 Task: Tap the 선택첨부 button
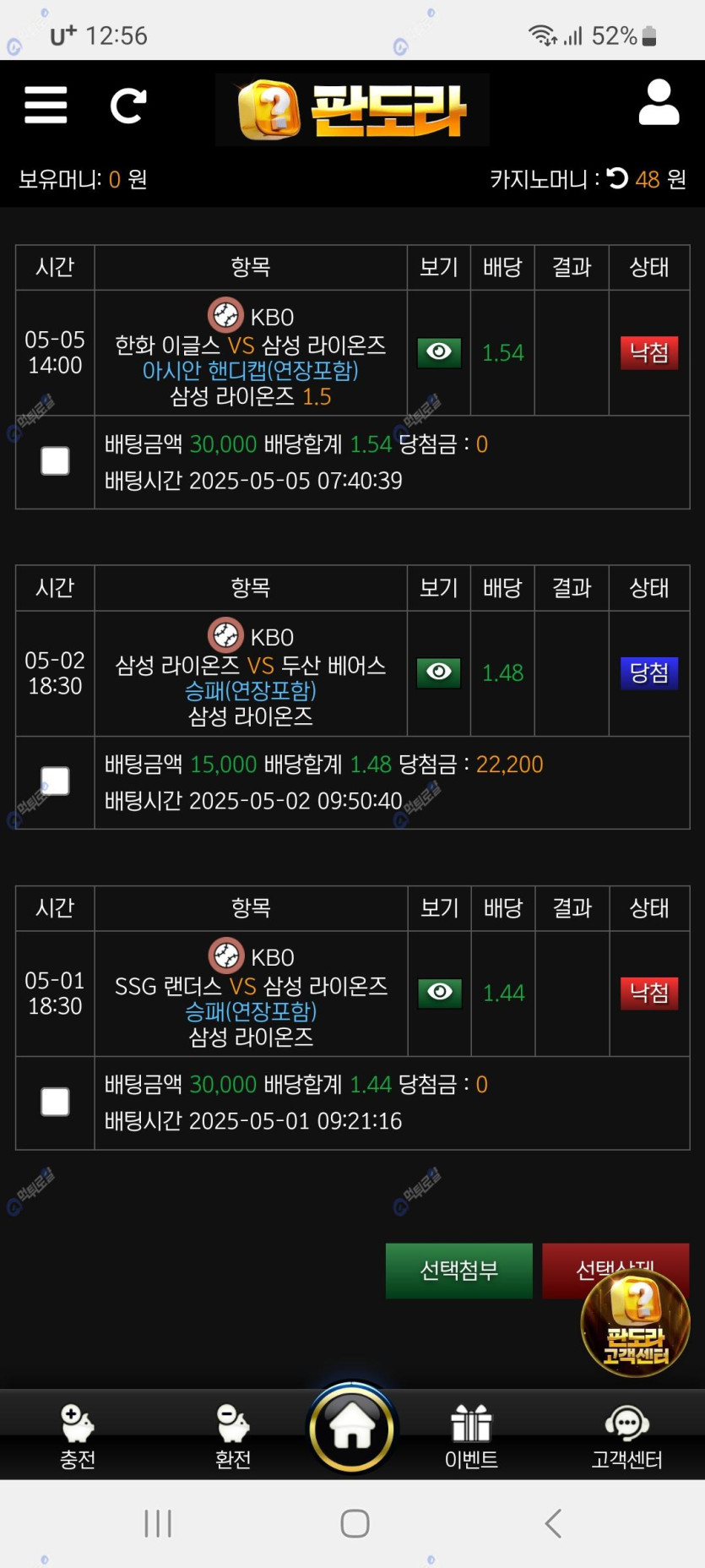pos(458,1270)
